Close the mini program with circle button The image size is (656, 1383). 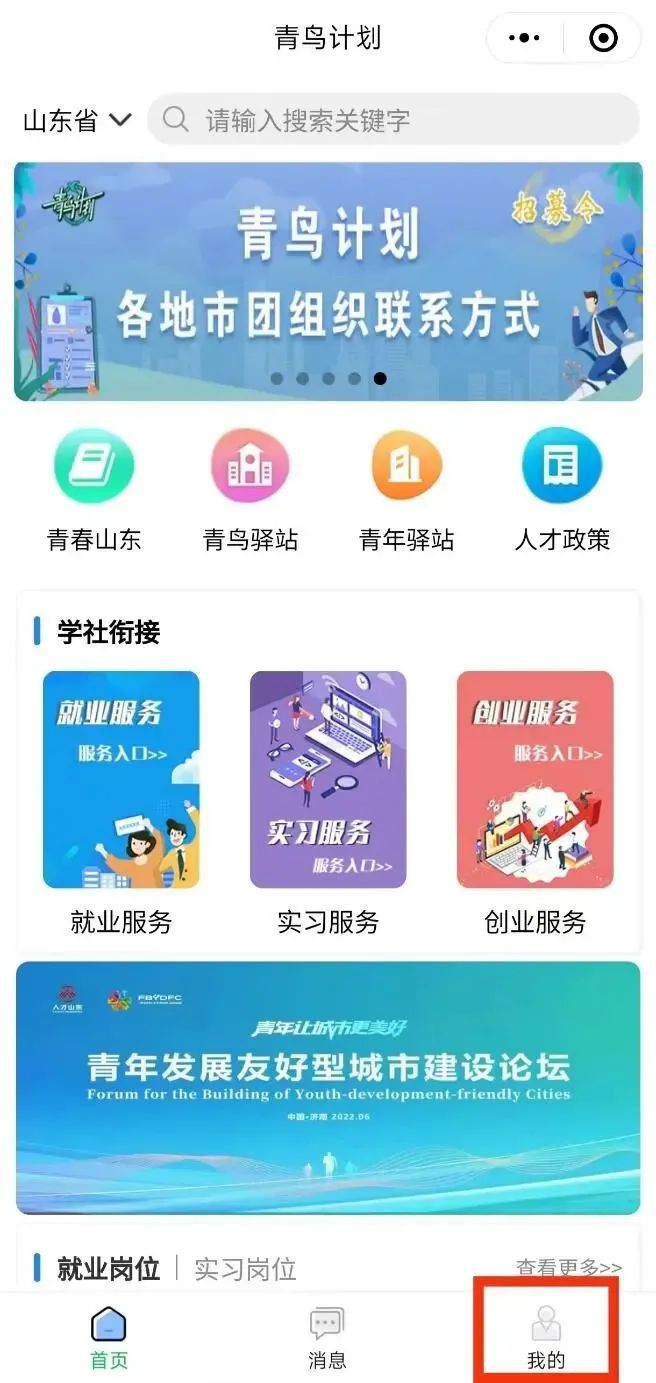pos(603,38)
